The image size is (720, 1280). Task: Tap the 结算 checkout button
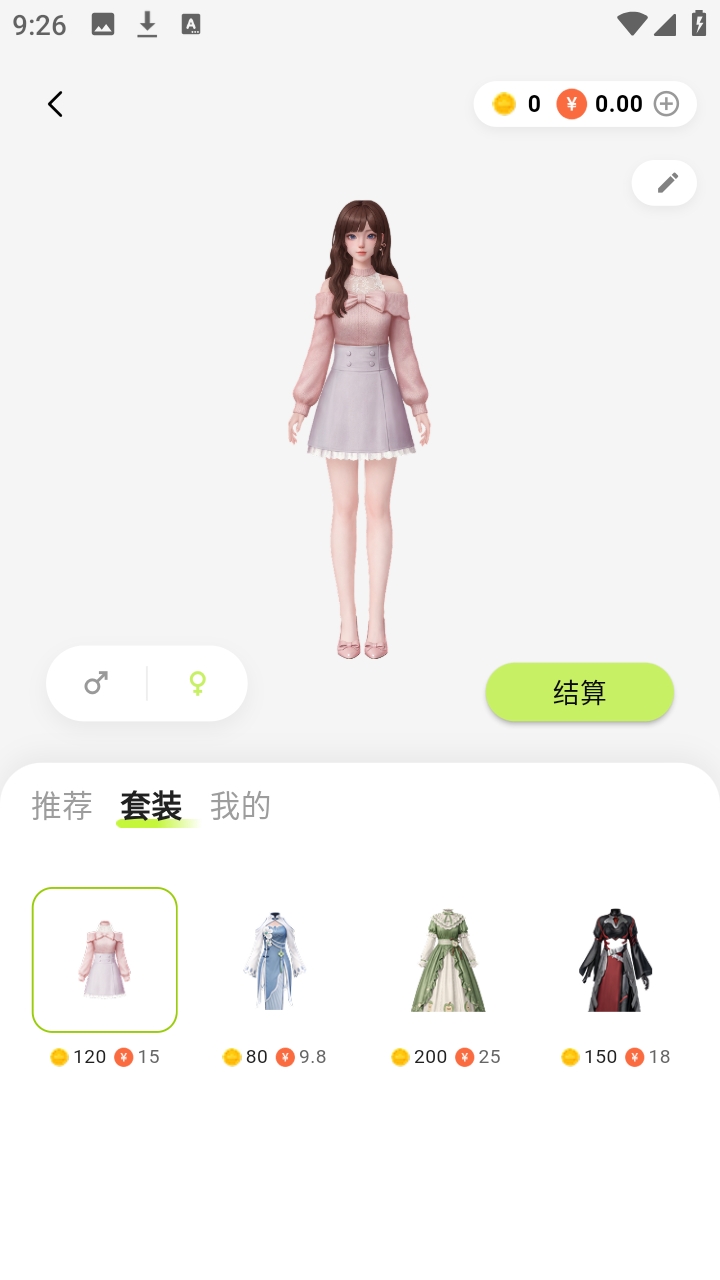pos(579,692)
